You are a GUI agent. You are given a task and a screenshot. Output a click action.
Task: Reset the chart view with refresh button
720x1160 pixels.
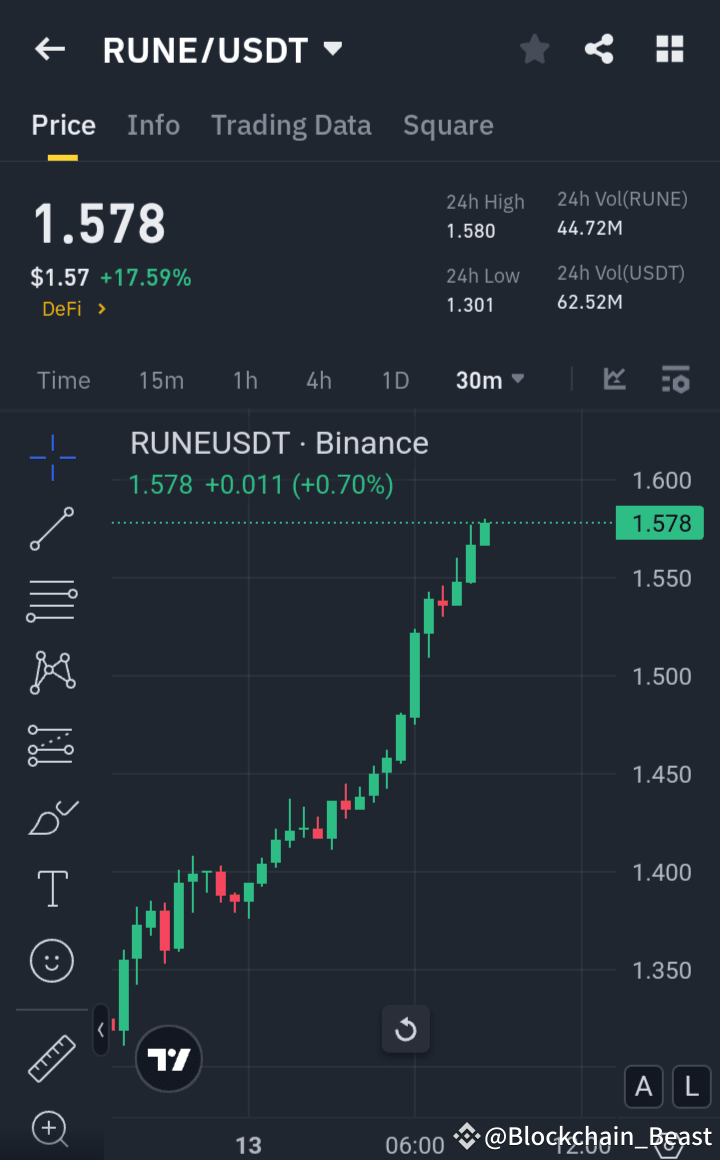pyautogui.click(x=406, y=1029)
